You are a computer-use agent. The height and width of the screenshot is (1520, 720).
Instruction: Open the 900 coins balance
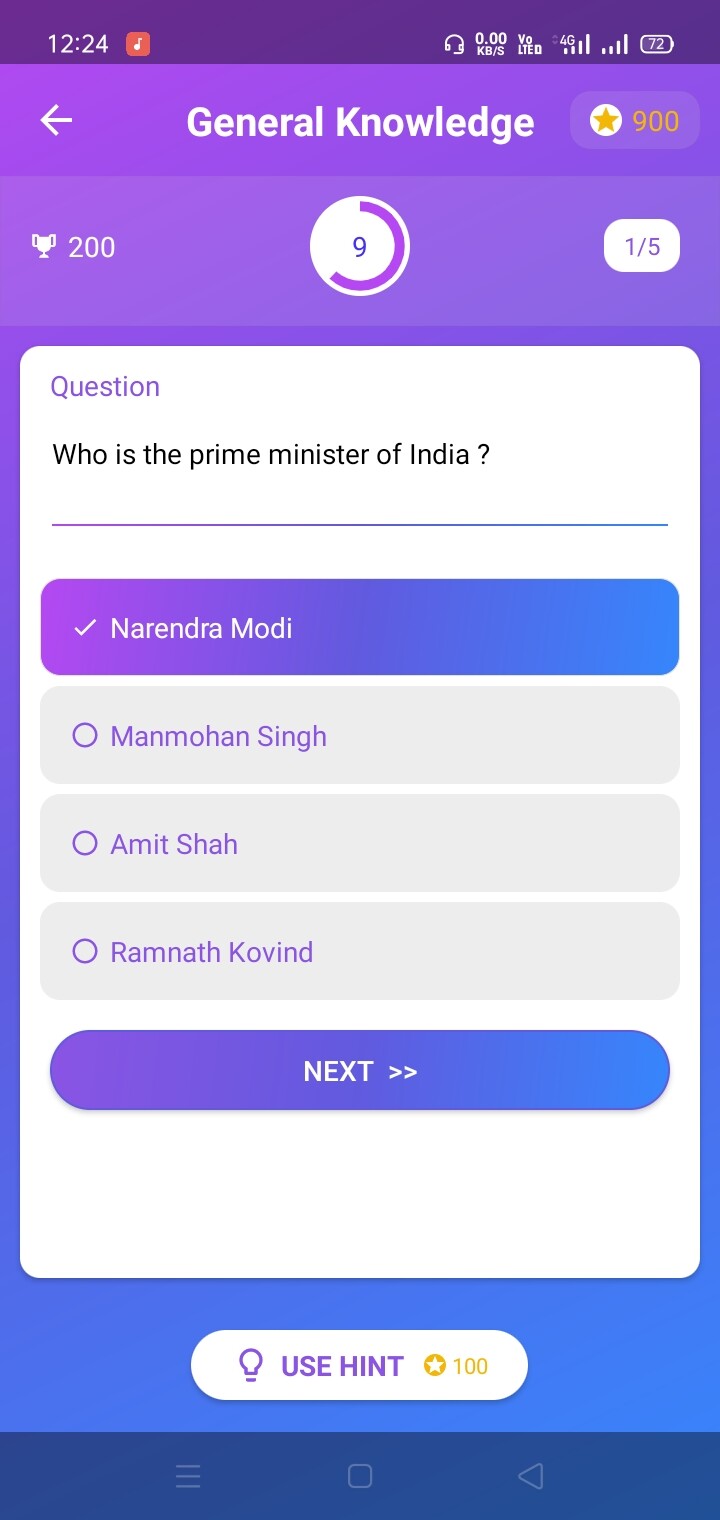pyautogui.click(x=634, y=121)
